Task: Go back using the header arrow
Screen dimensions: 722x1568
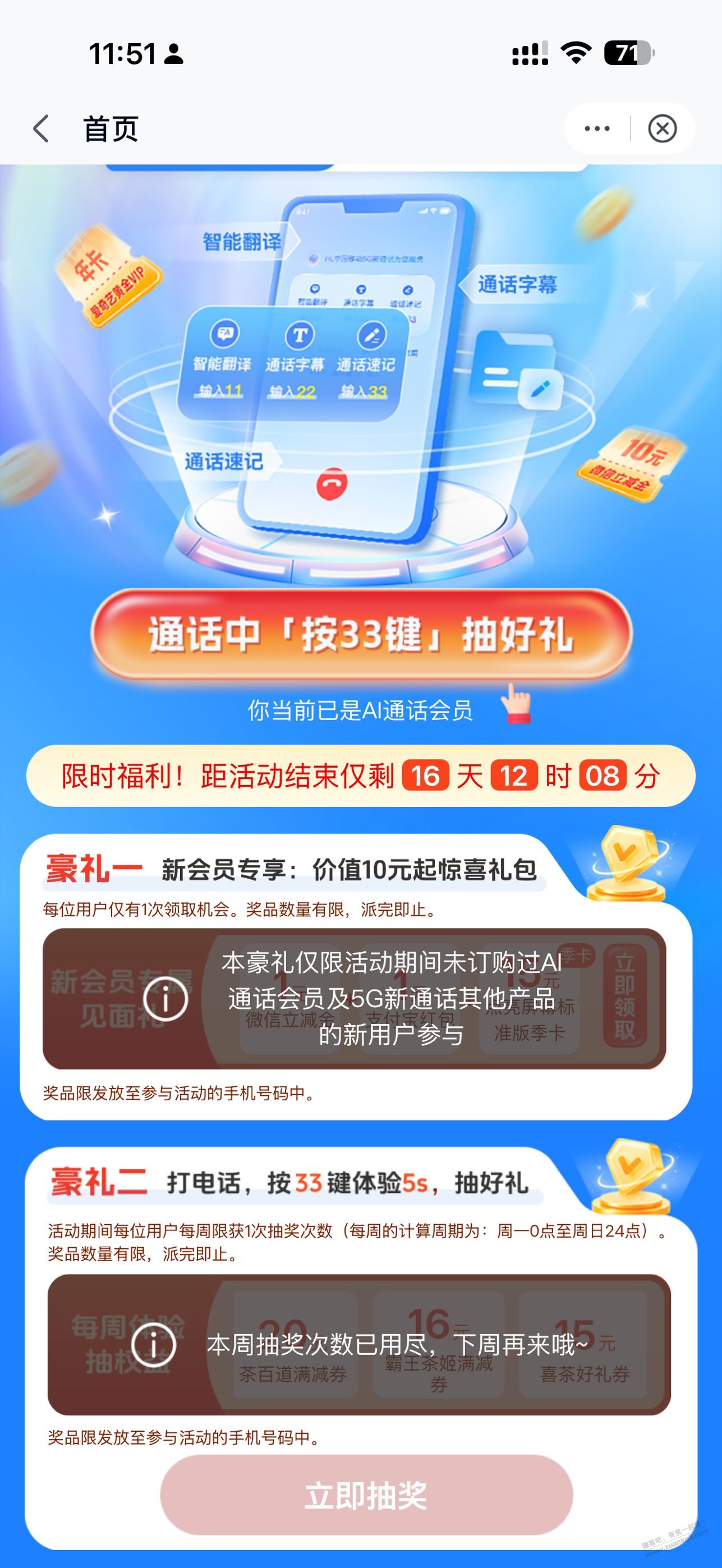Action: pyautogui.click(x=42, y=129)
